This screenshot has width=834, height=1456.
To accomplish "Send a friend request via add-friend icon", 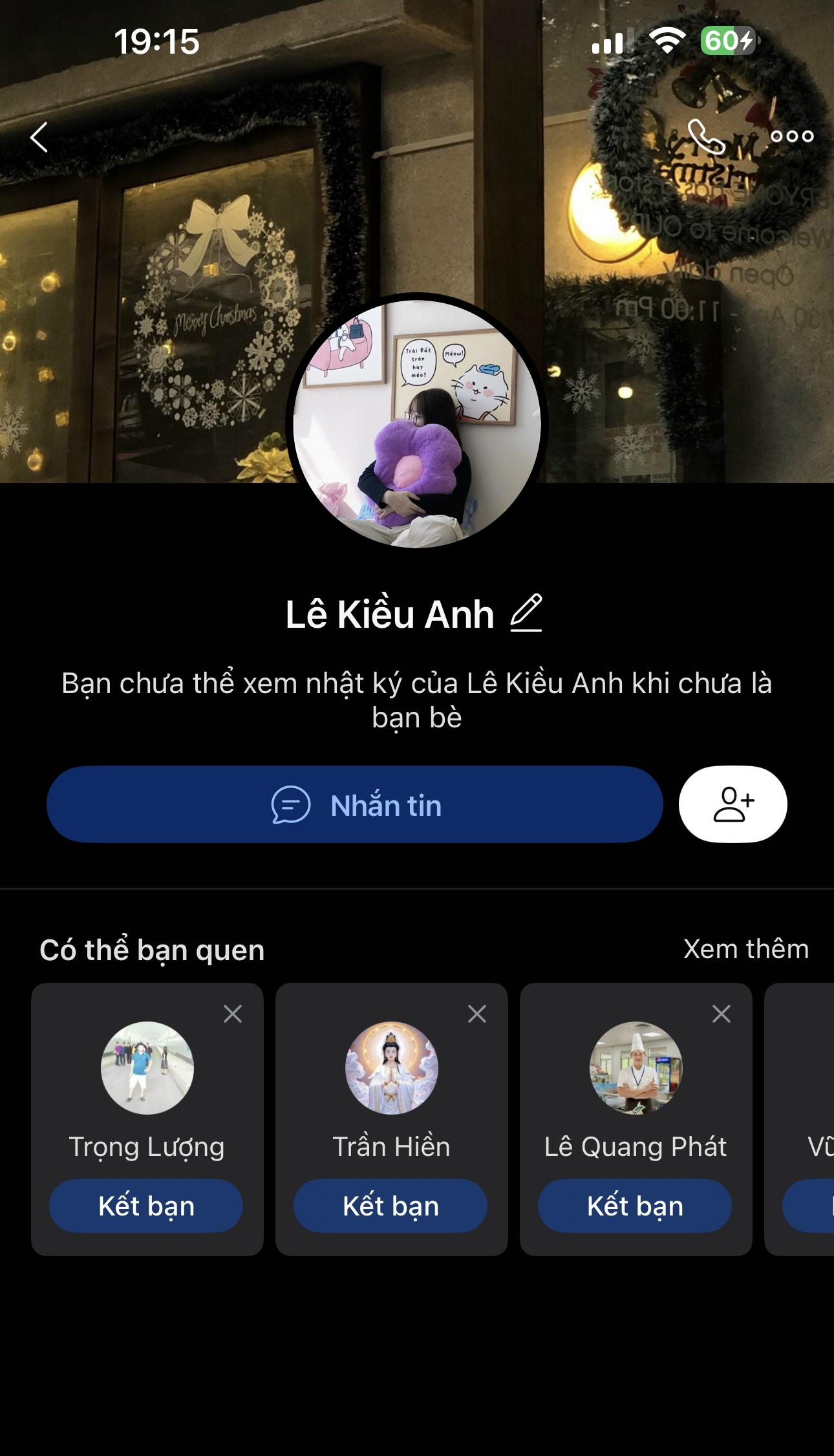I will click(732, 804).
